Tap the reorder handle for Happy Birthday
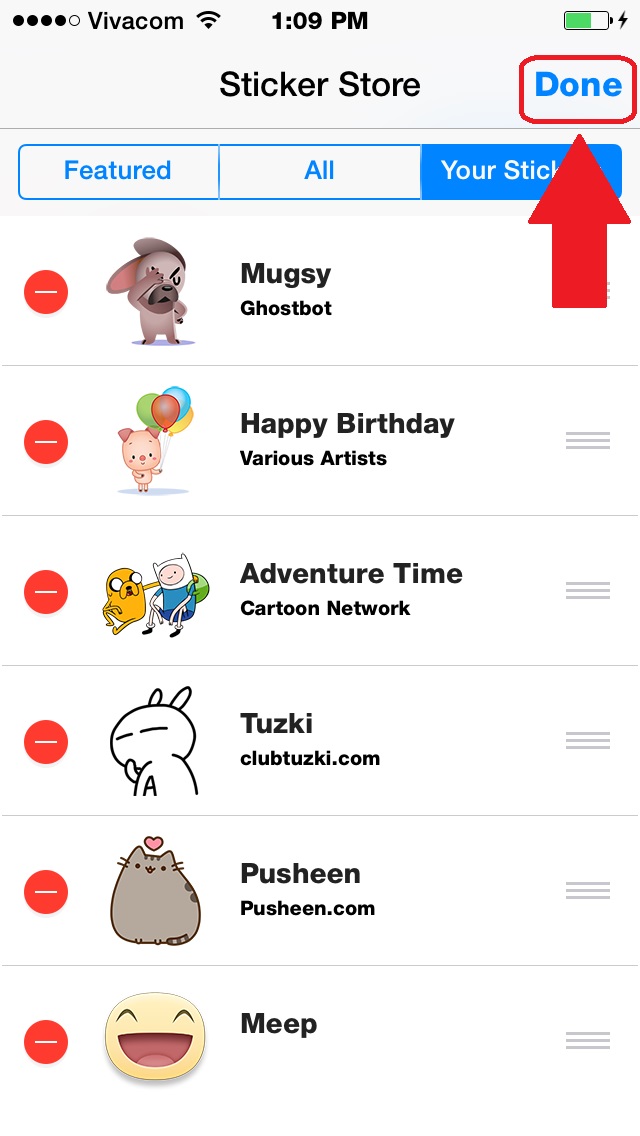 [587, 441]
